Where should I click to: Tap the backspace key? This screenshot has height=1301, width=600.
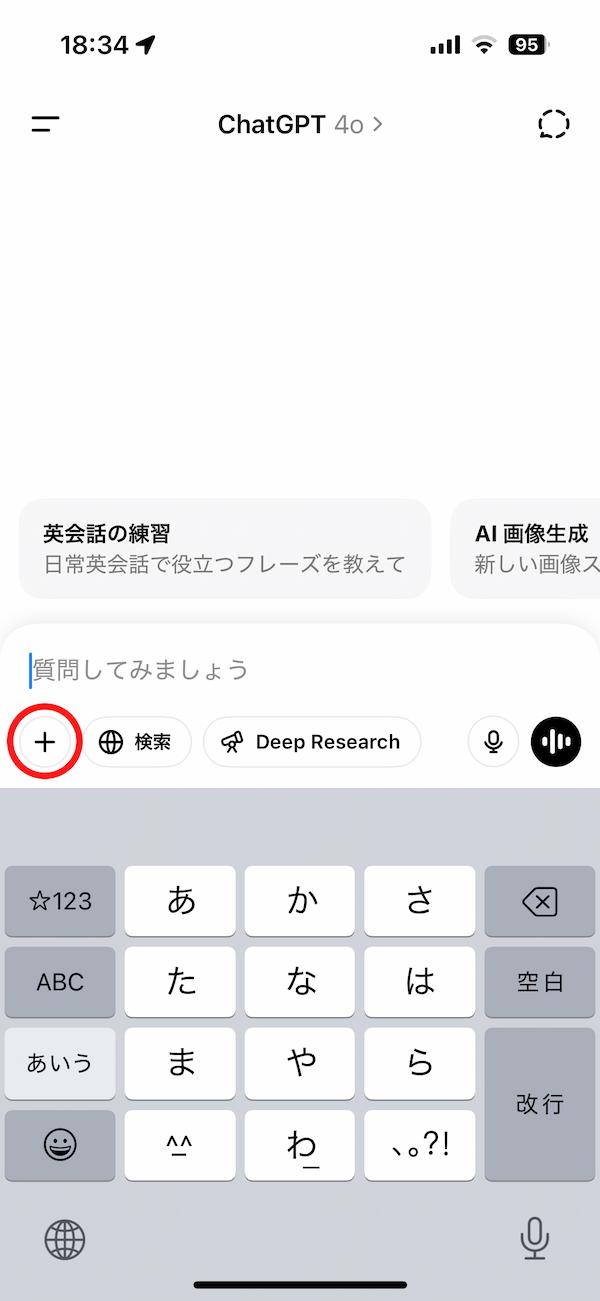[x=540, y=902]
